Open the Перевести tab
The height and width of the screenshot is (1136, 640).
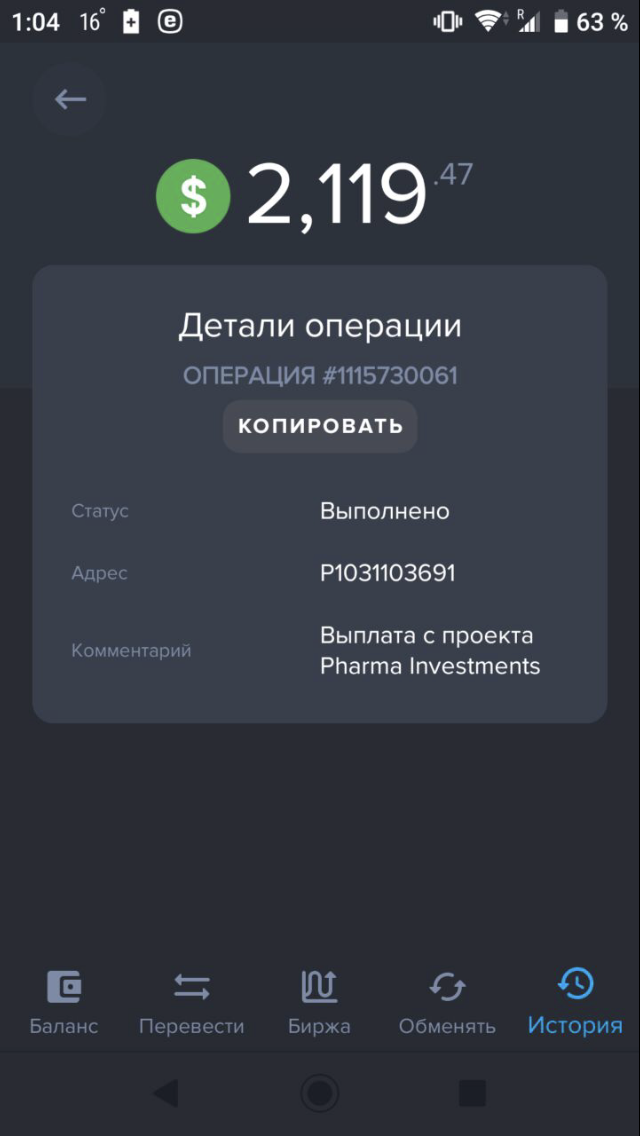[x=192, y=1003]
